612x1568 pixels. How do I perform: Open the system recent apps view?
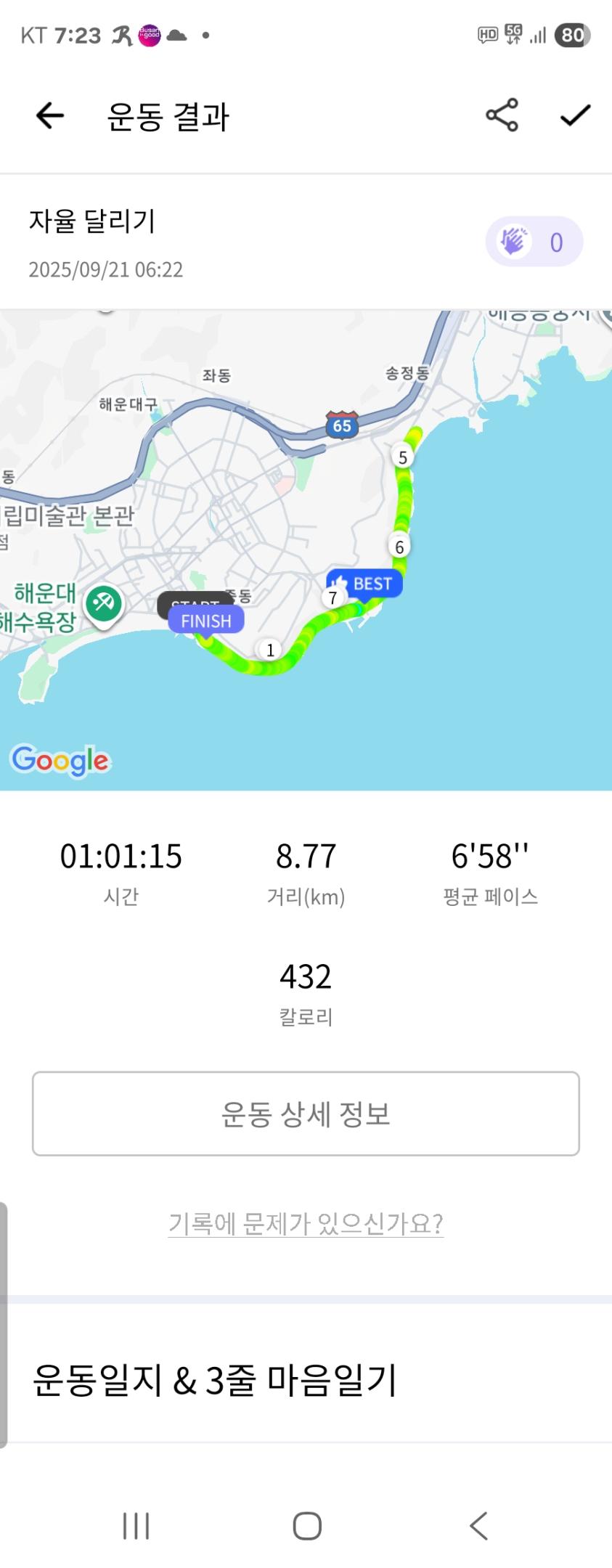tap(136, 1526)
